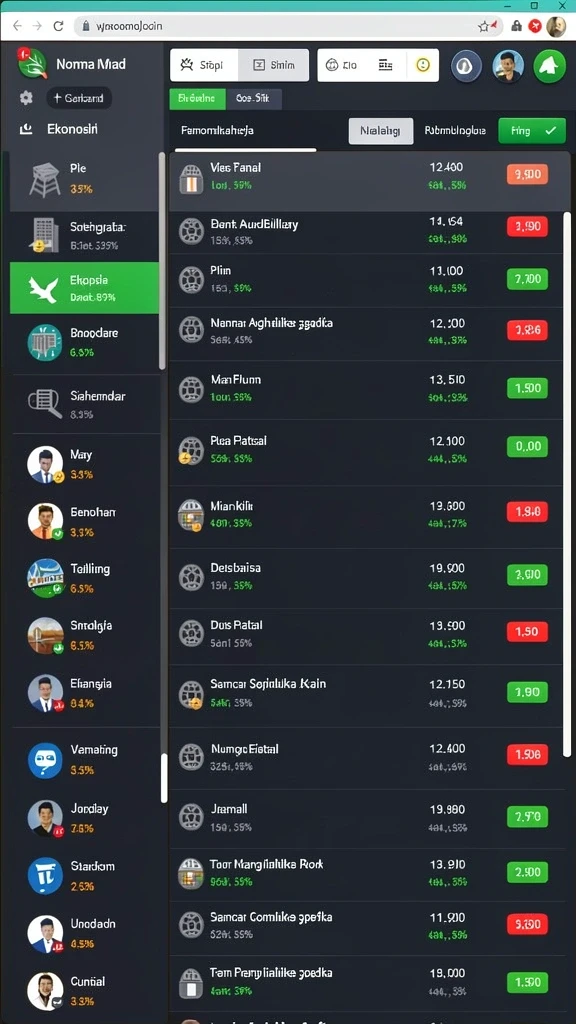Open Jonday in the sidebar

[x=84, y=818]
